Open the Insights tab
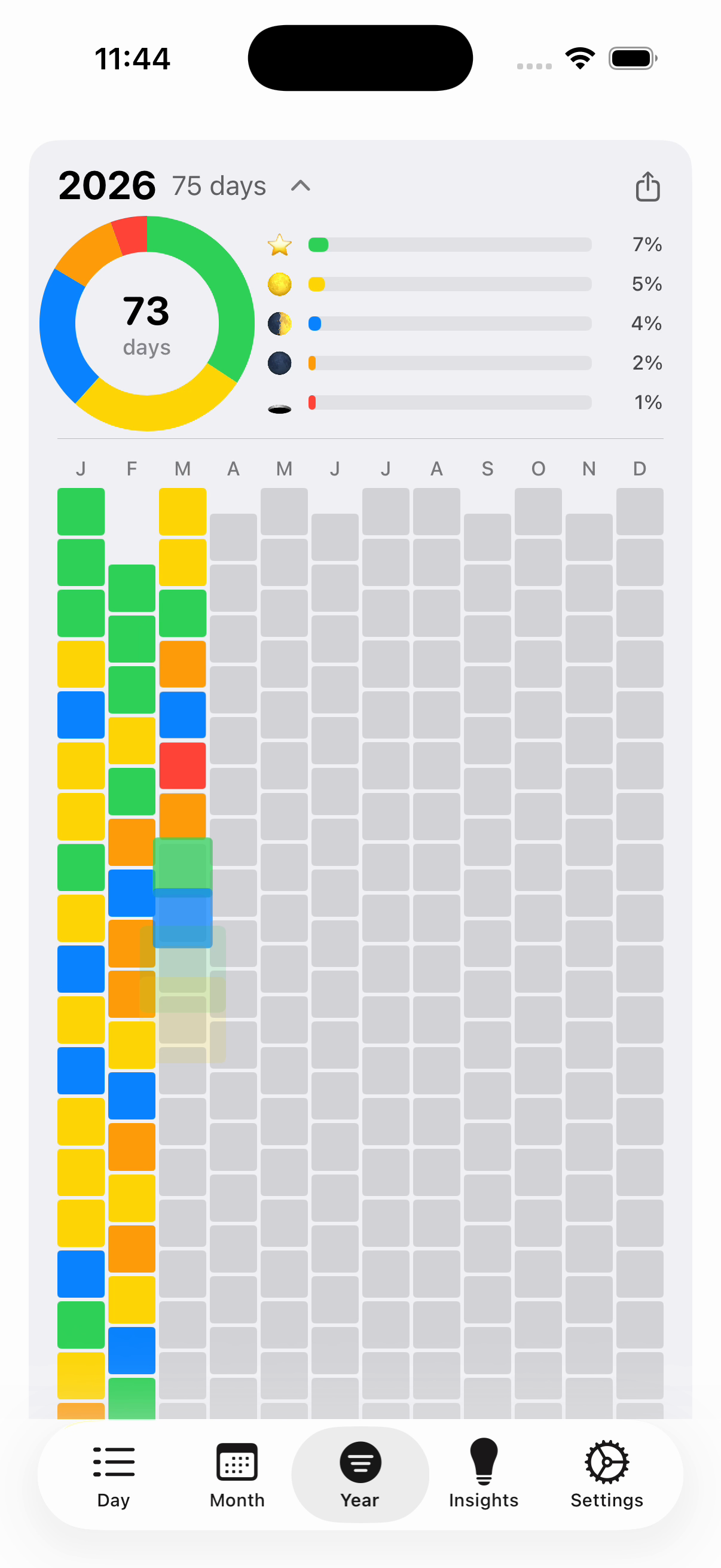Image resolution: width=721 pixels, height=1568 pixels. 484,1474
